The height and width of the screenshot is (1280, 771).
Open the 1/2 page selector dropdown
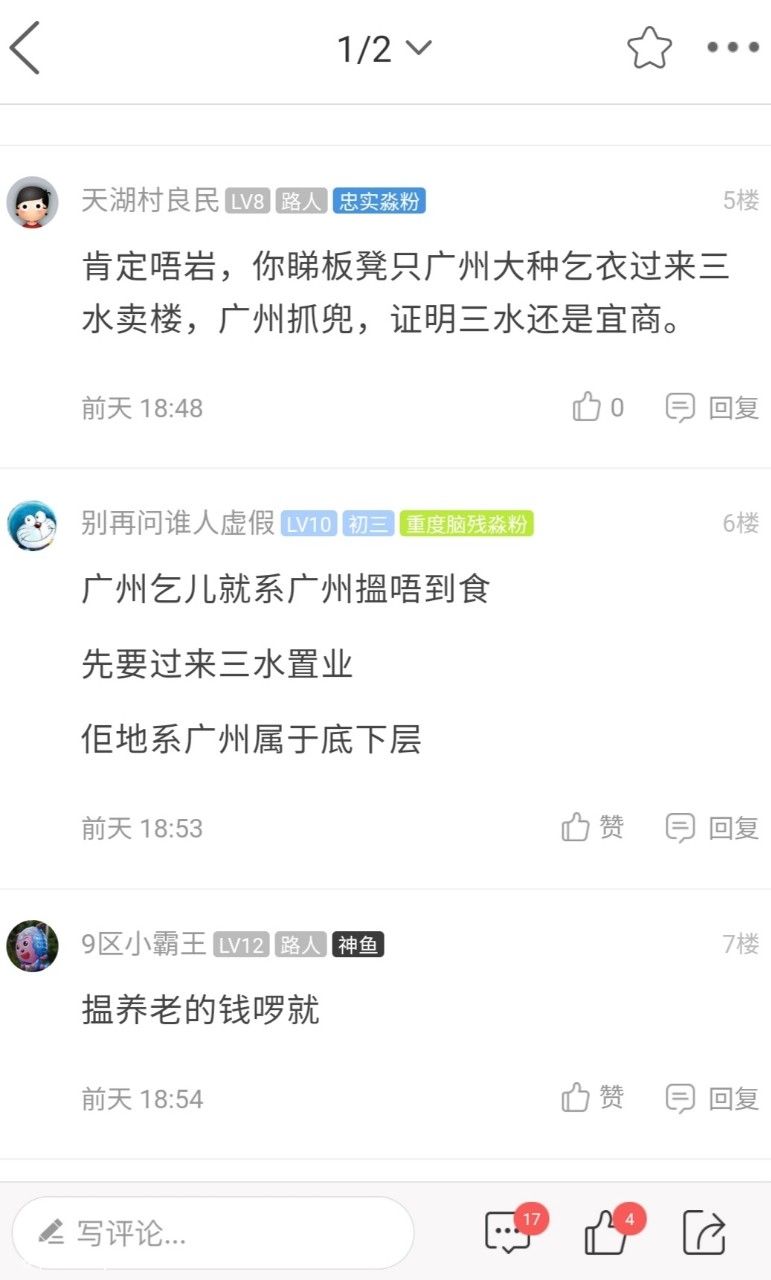click(x=384, y=49)
